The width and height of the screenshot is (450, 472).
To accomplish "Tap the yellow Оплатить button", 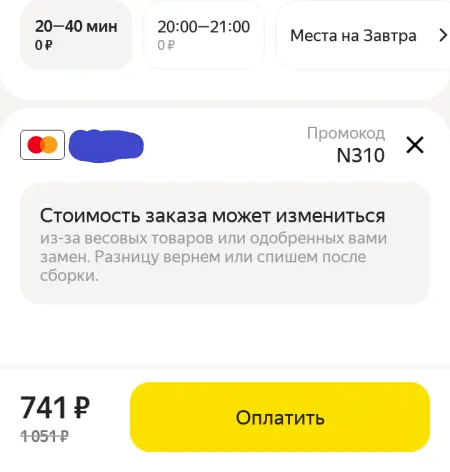I will point(280,417).
